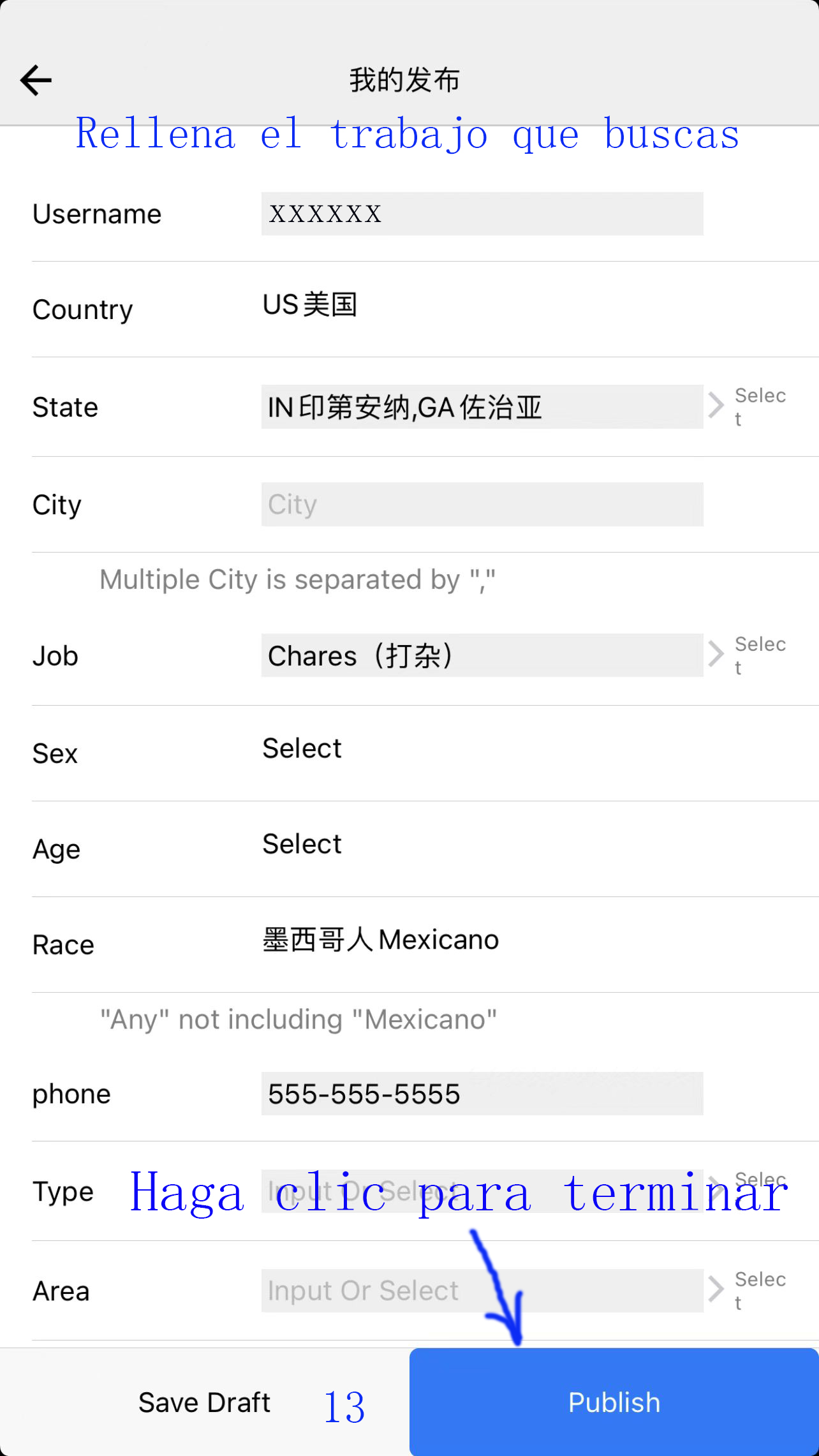
Task: Save the form as a draft
Action: coord(204,1402)
